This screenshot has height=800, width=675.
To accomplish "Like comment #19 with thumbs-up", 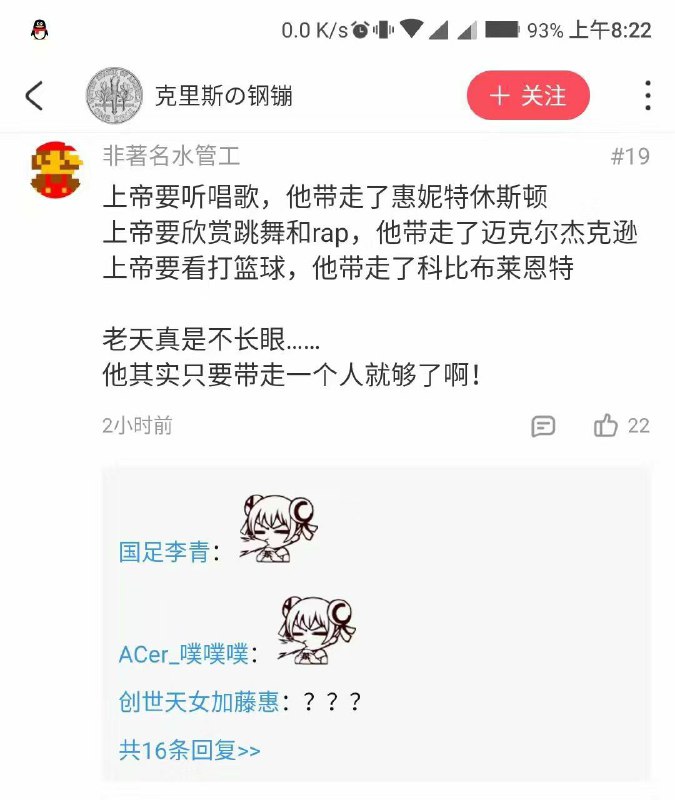I will (606, 427).
